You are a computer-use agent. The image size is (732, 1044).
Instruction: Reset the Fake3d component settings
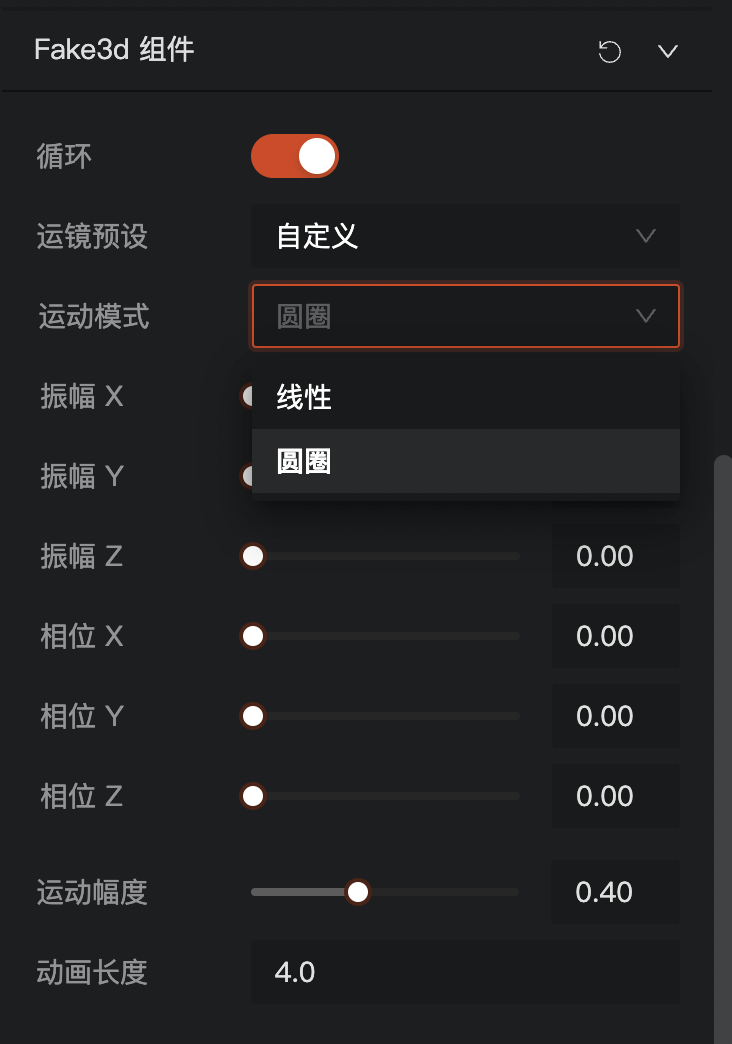609,52
